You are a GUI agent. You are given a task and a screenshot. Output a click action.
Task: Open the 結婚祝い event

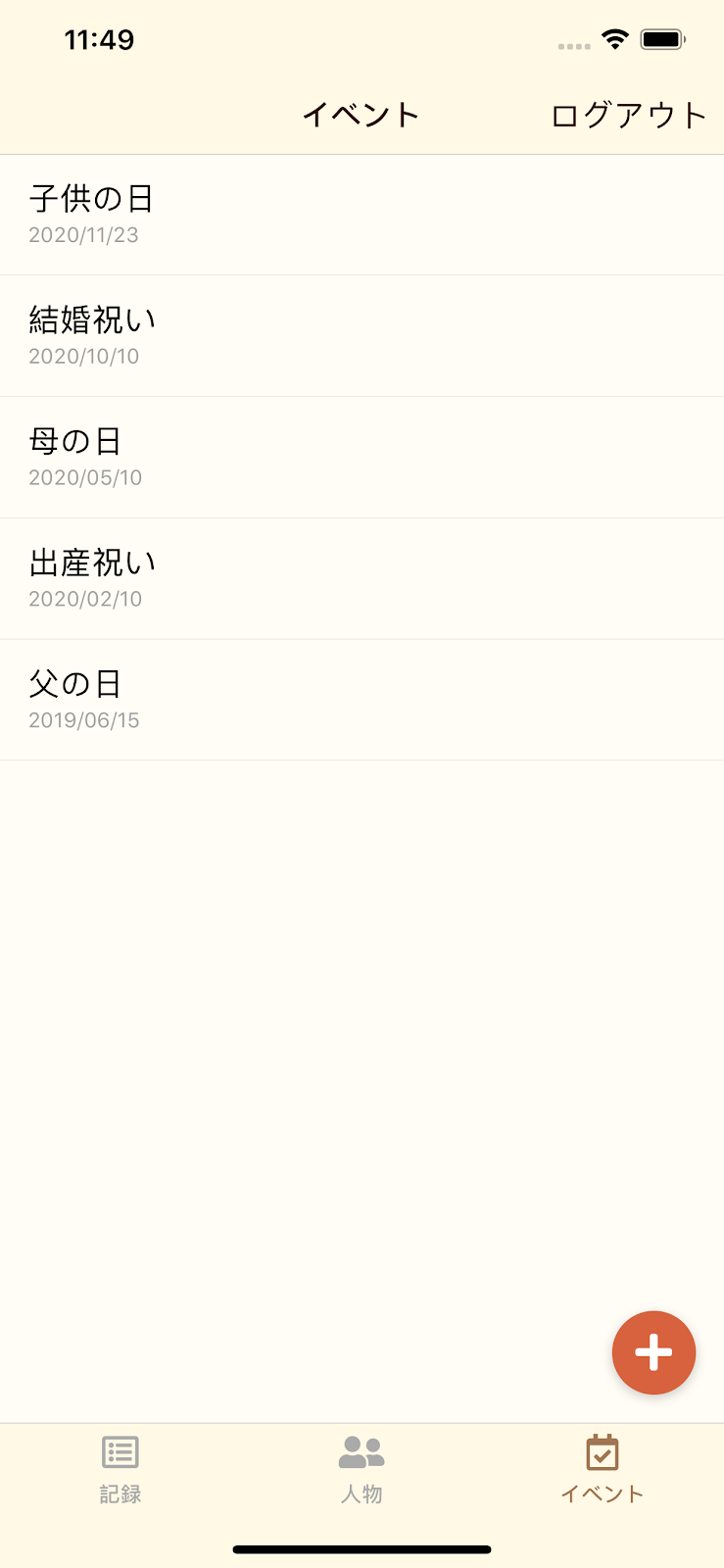point(362,336)
